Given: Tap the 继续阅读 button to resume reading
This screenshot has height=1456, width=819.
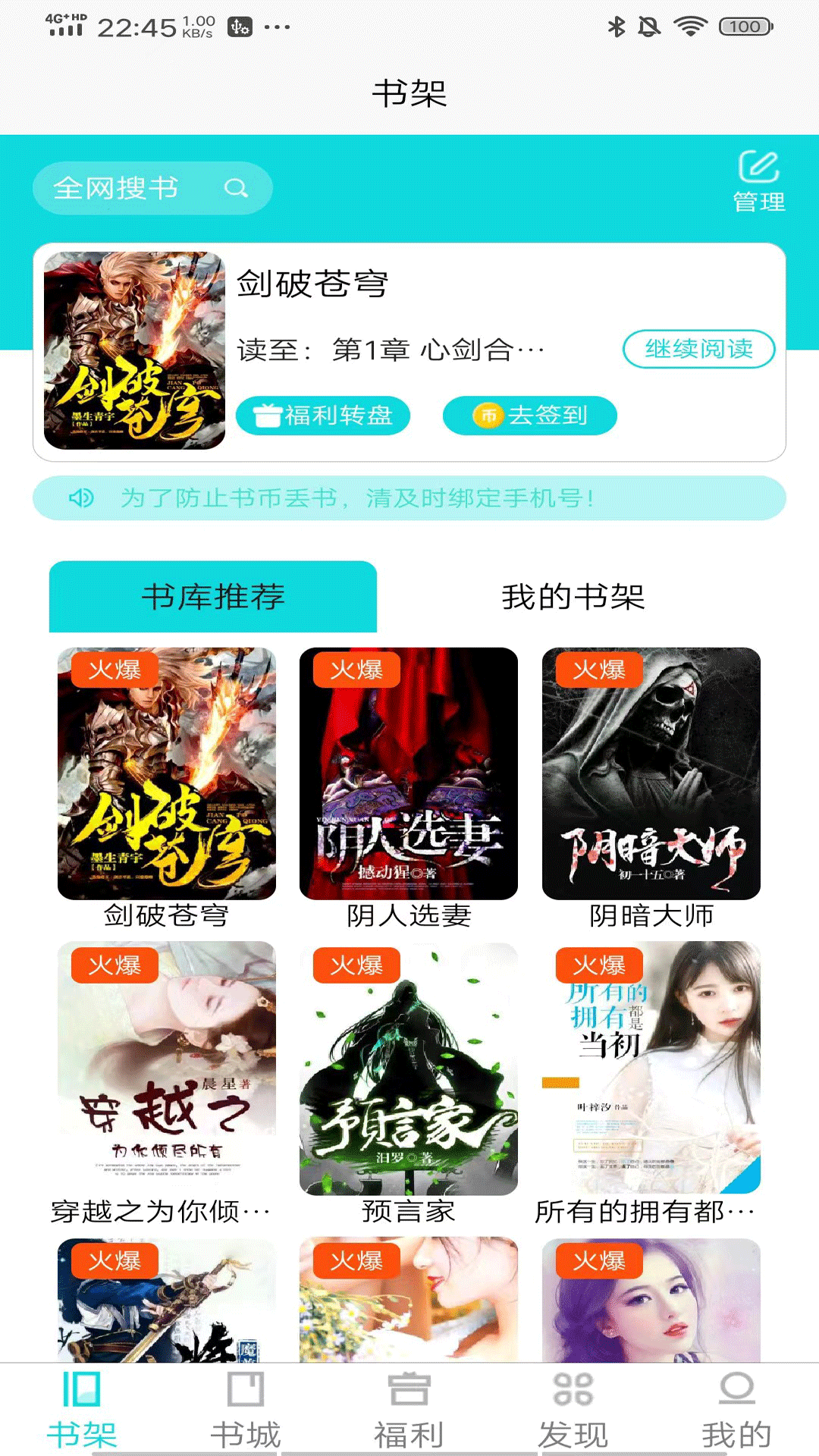Looking at the screenshot, I should [x=699, y=351].
